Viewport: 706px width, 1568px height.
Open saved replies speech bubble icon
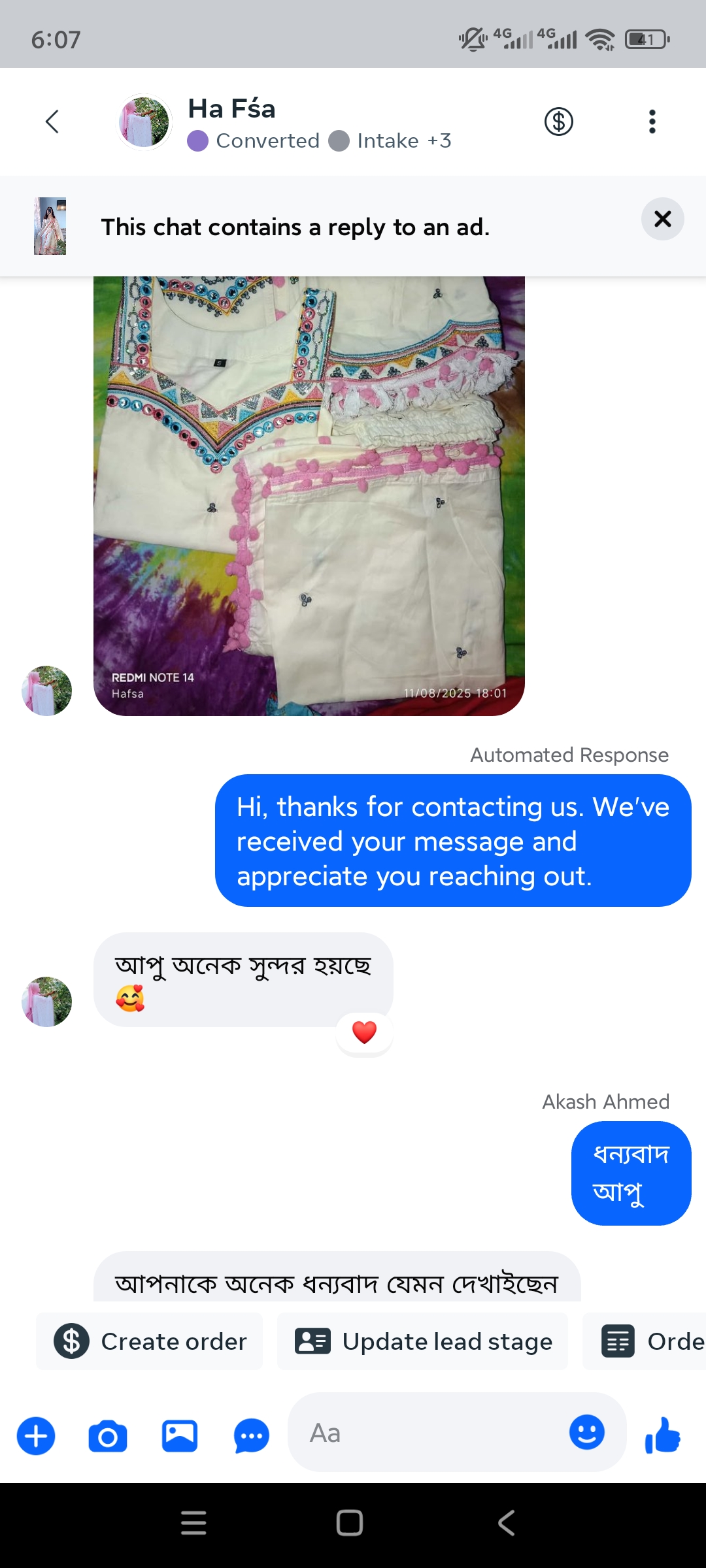pyautogui.click(x=252, y=1436)
